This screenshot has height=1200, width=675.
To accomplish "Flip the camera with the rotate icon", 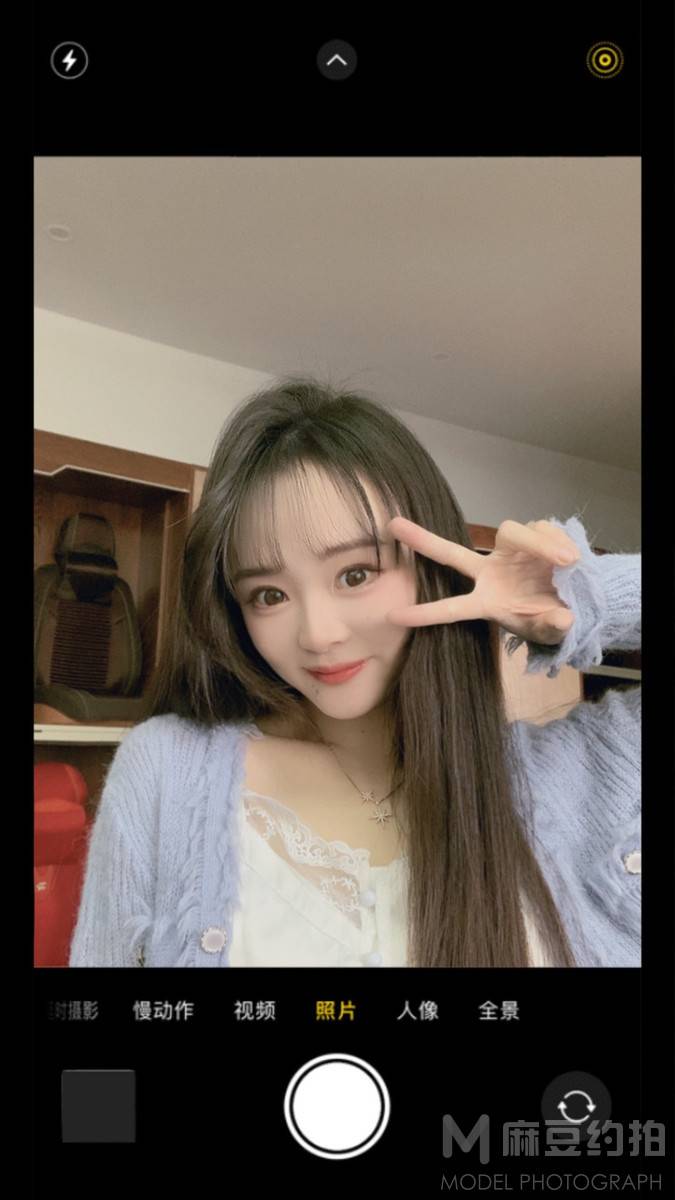I will (x=576, y=1106).
